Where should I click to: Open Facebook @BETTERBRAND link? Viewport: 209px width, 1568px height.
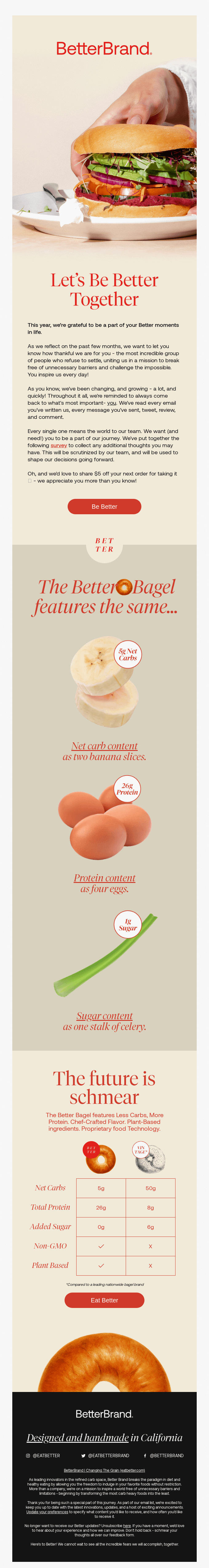tap(164, 1455)
